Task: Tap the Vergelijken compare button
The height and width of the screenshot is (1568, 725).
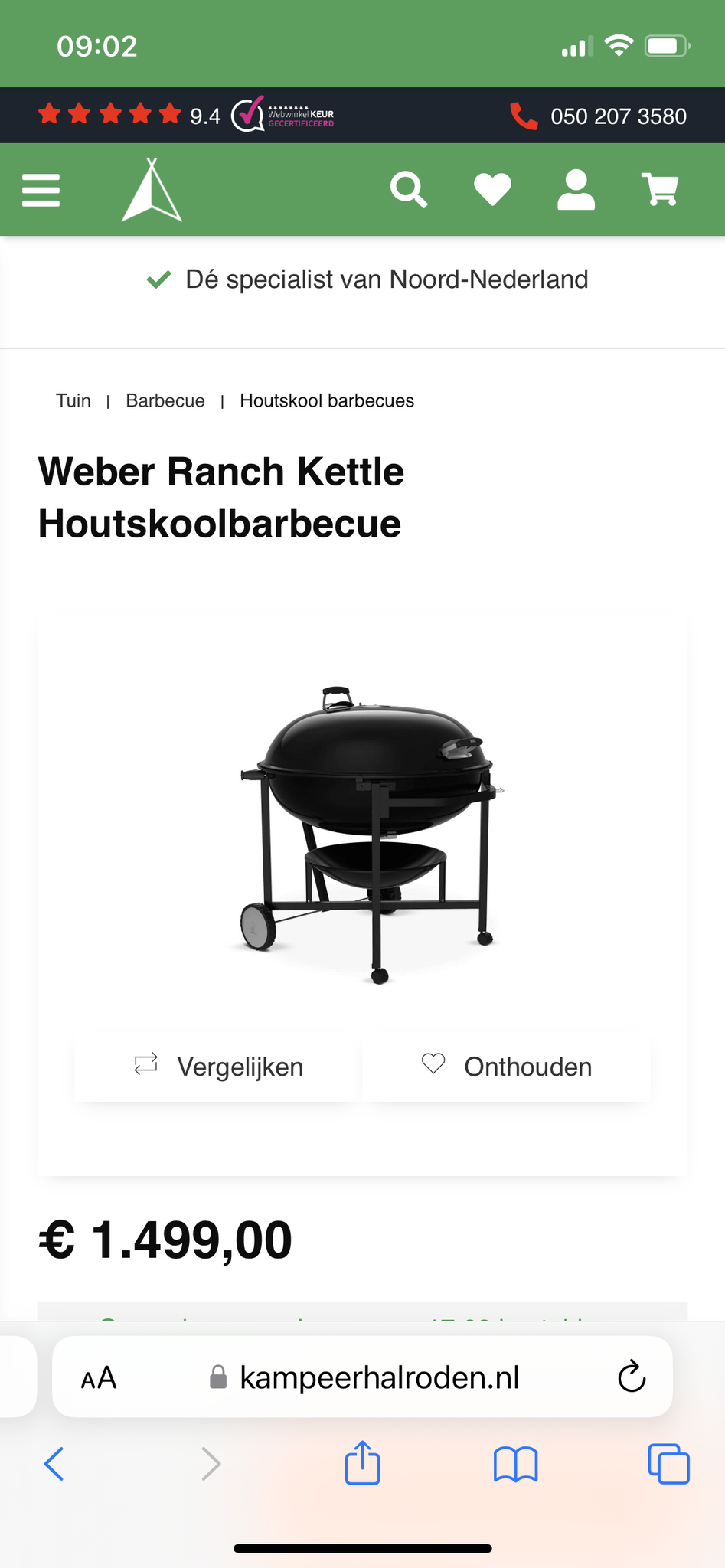Action: [x=218, y=1067]
